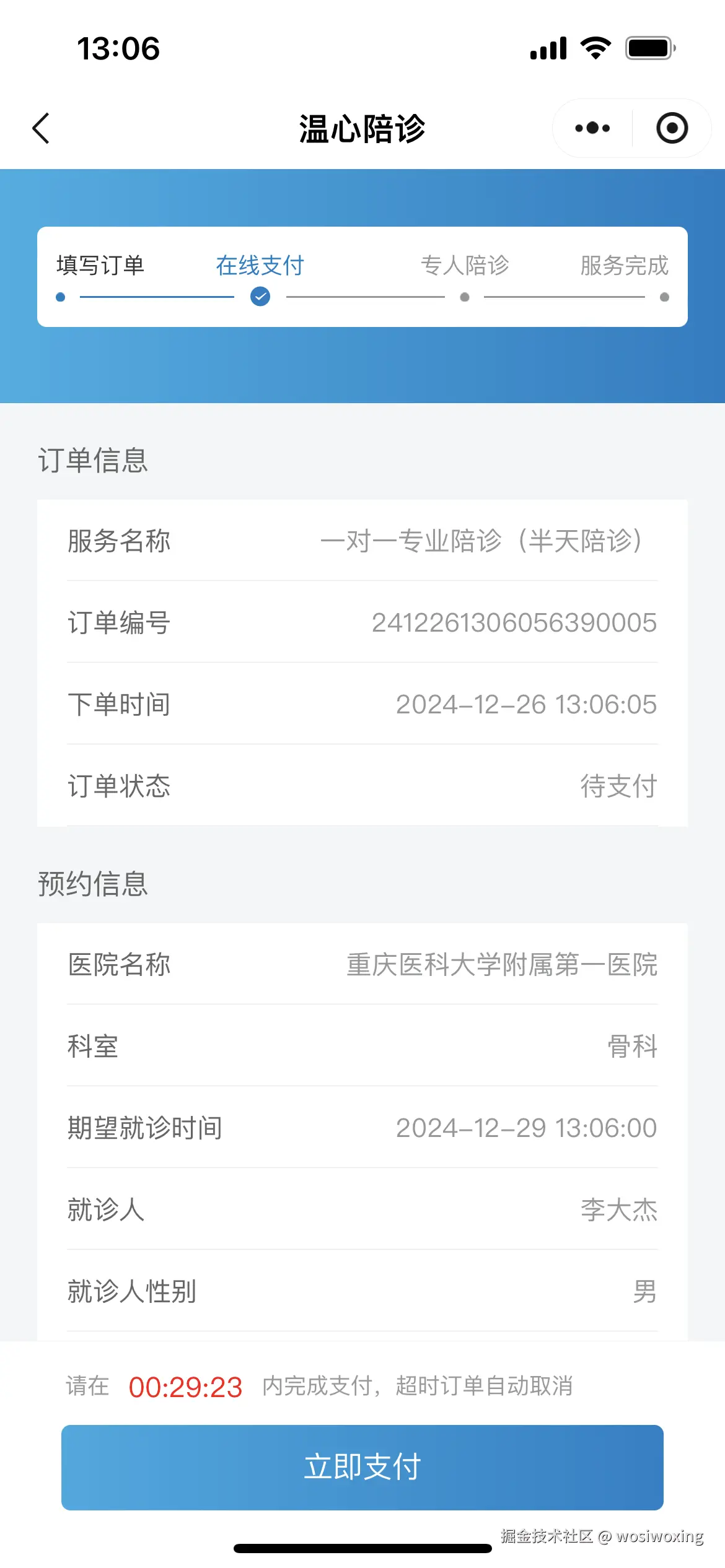Image resolution: width=725 pixels, height=1568 pixels.
Task: Click the checkmark on 在线支付 step
Action: (x=260, y=297)
